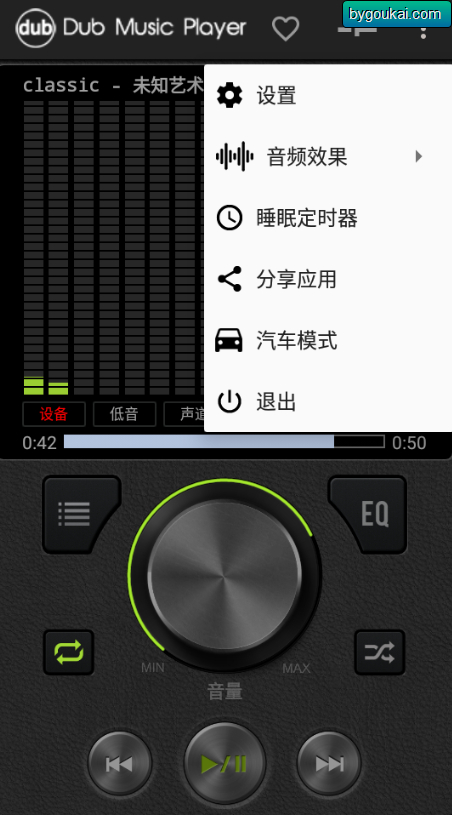452x815 pixels.
Task: Skip to the previous track
Action: click(119, 764)
